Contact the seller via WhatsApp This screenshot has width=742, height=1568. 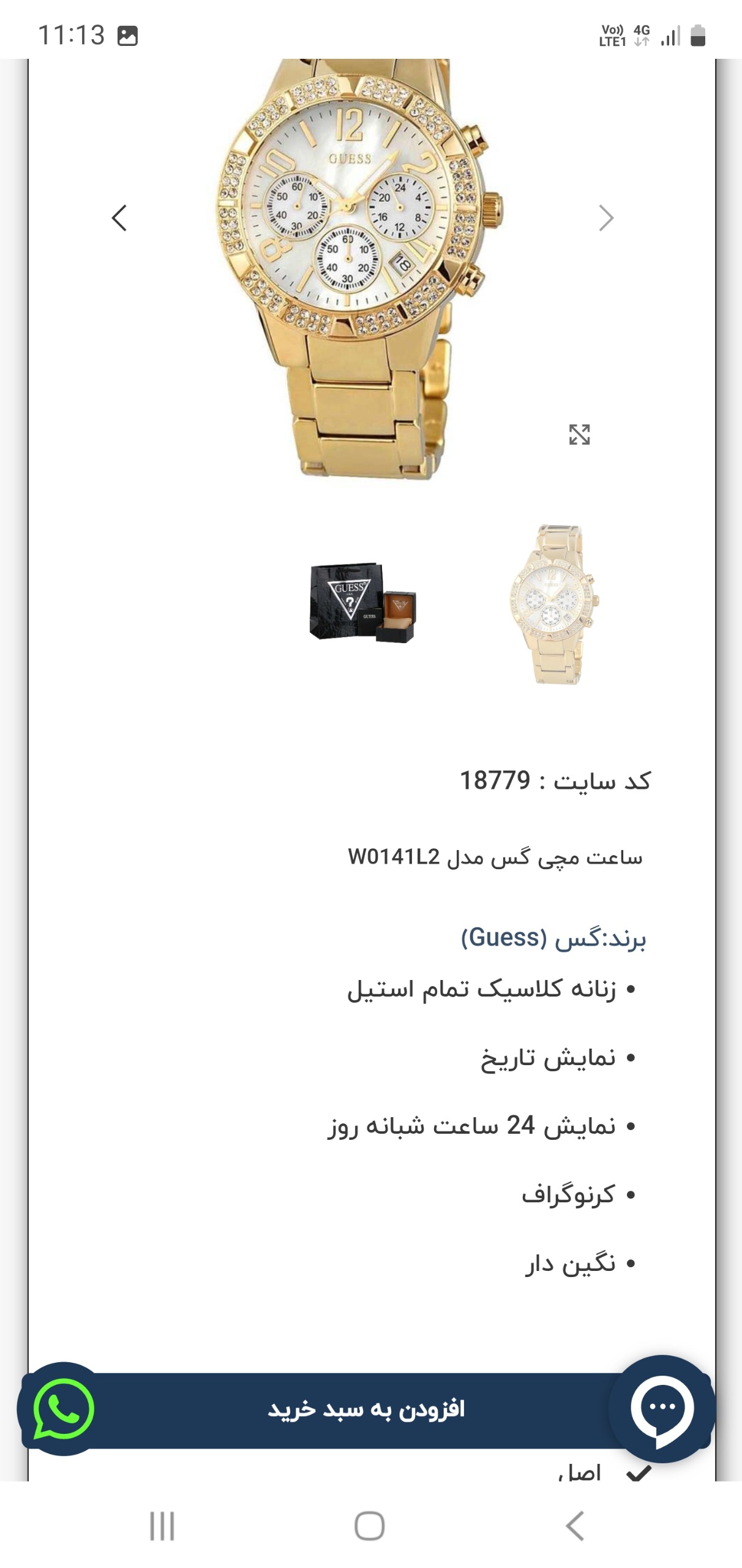point(64,1408)
